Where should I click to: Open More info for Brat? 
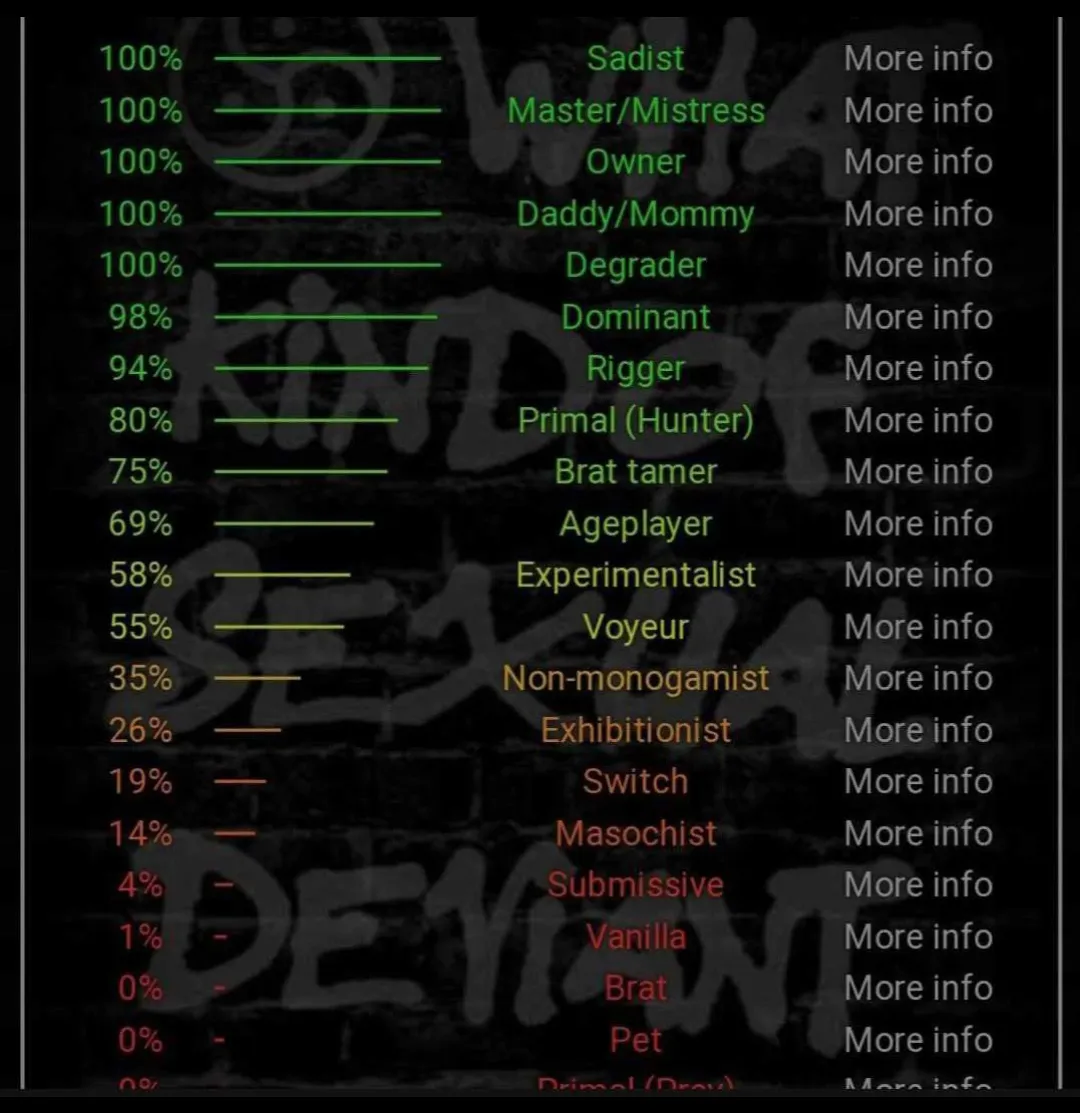918,989
